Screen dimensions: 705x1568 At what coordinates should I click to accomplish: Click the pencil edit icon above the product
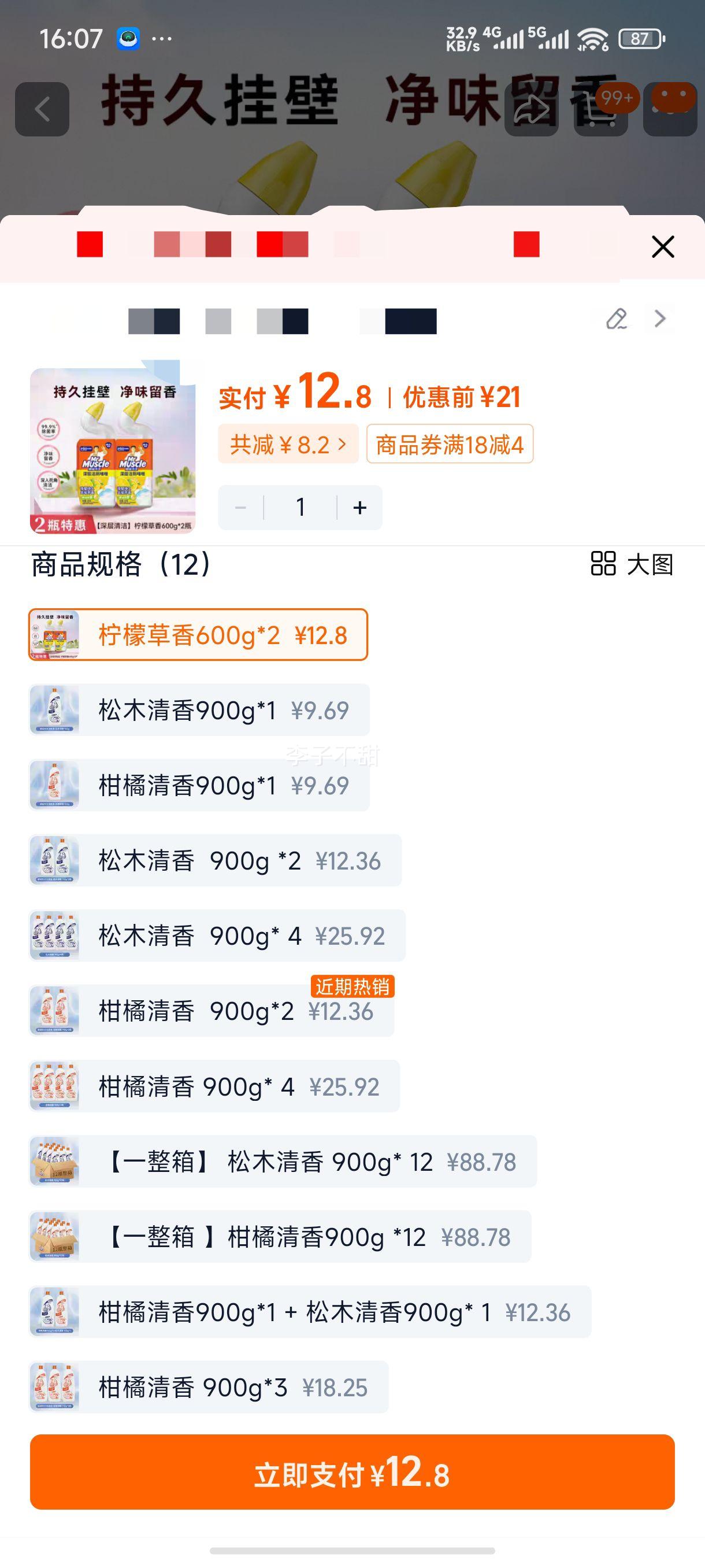coord(618,319)
